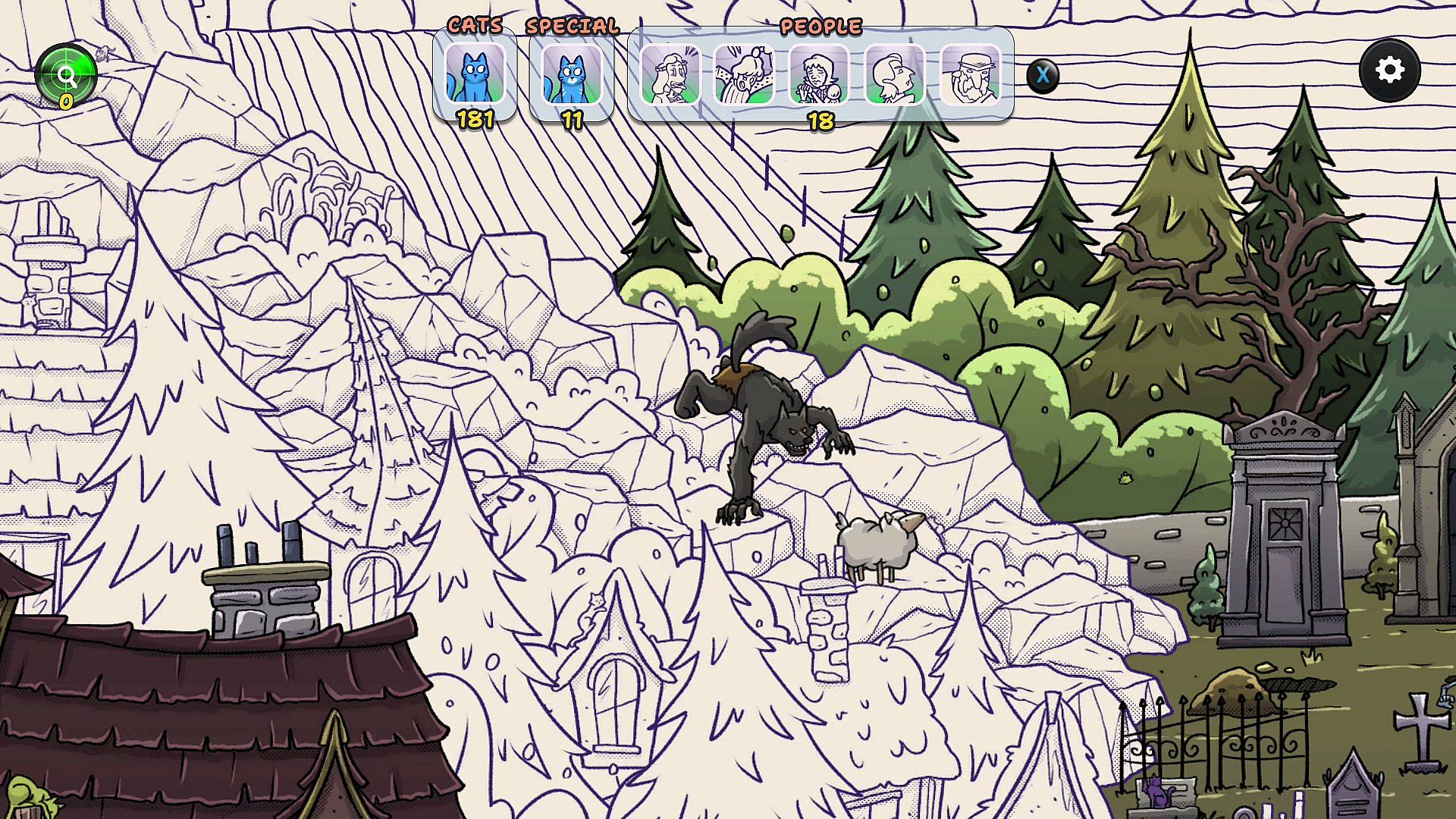Image resolution: width=1456 pixels, height=819 pixels.
Task: Tap the bearded man with hat portrait
Action: coord(971,74)
